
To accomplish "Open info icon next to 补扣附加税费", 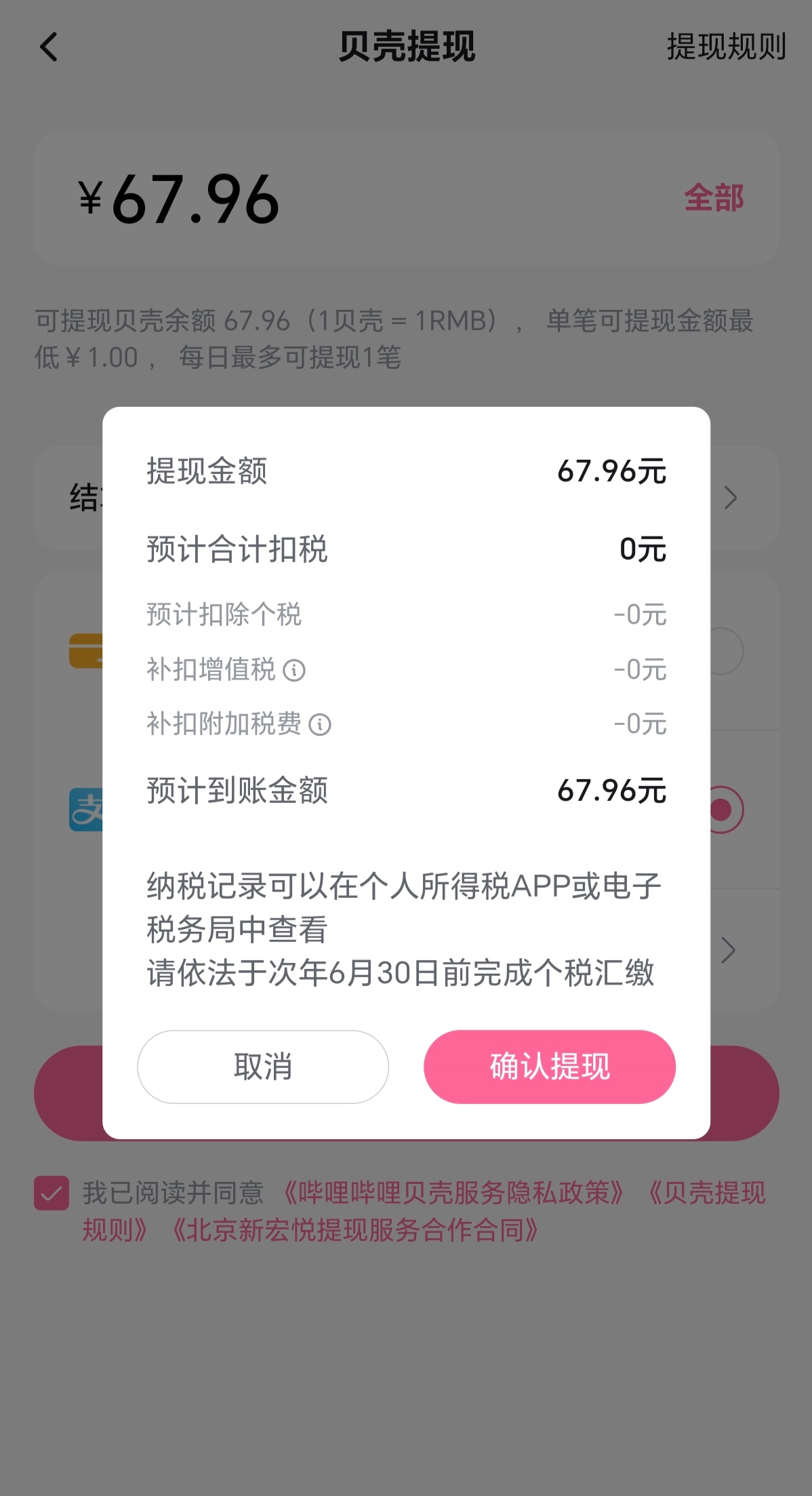I will click(x=320, y=725).
